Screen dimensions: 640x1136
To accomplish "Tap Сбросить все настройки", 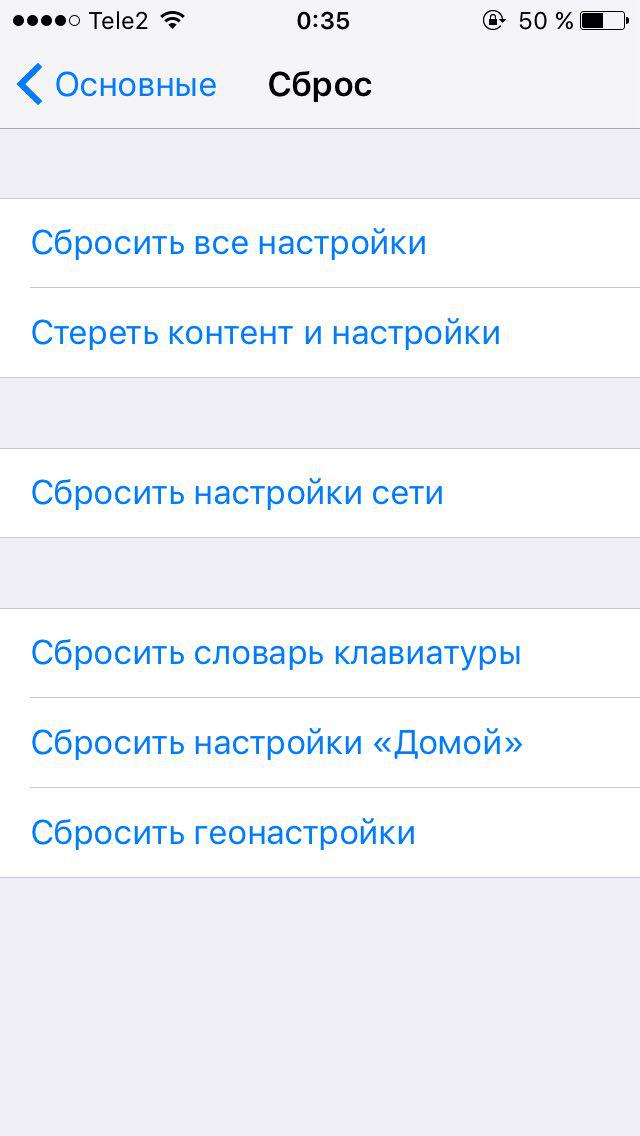I will coord(229,243).
